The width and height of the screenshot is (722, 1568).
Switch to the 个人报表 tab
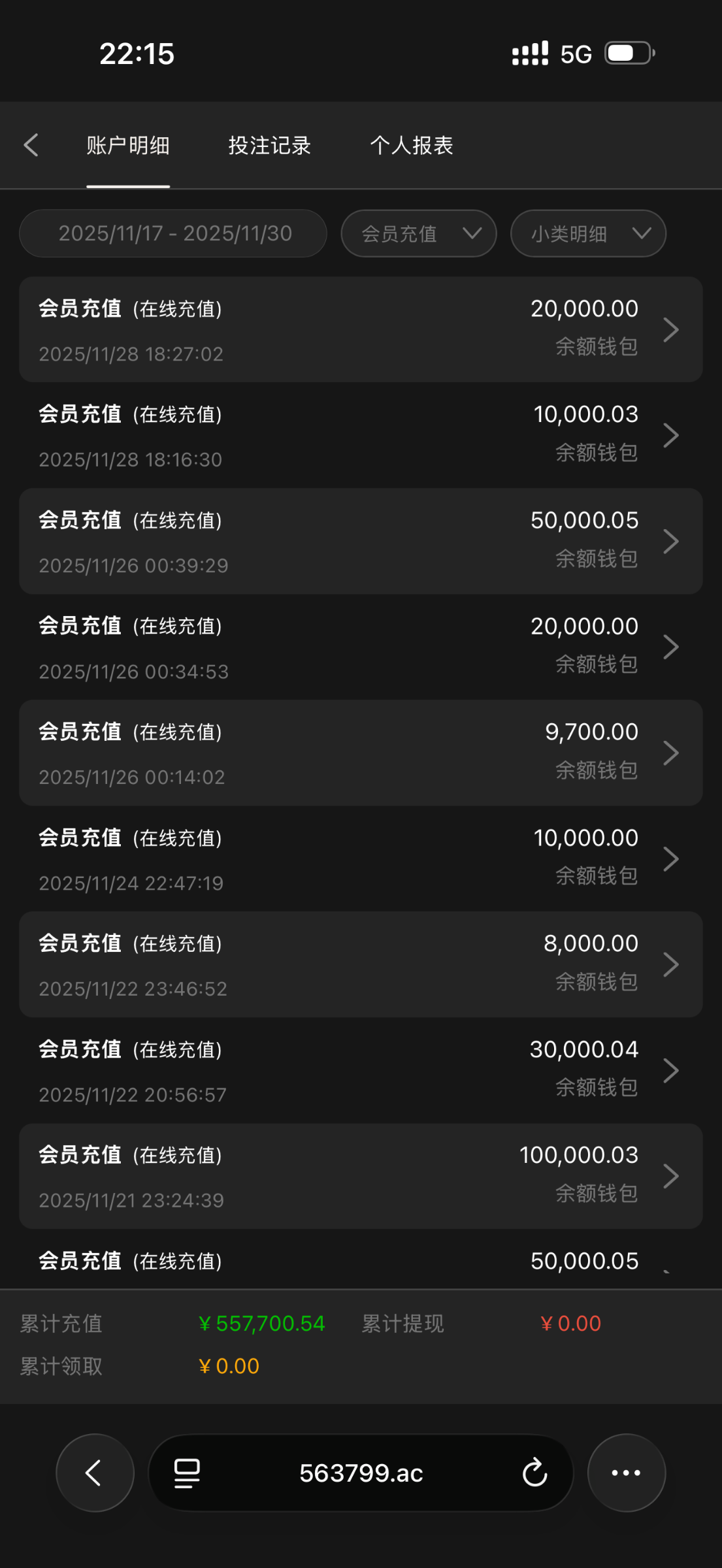[412, 145]
